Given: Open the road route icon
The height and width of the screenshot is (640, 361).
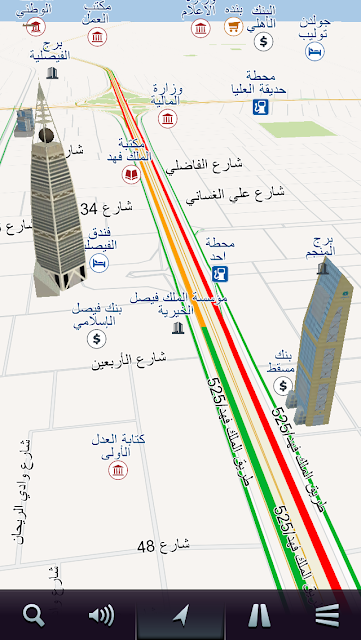Looking at the screenshot, I should [259, 615].
